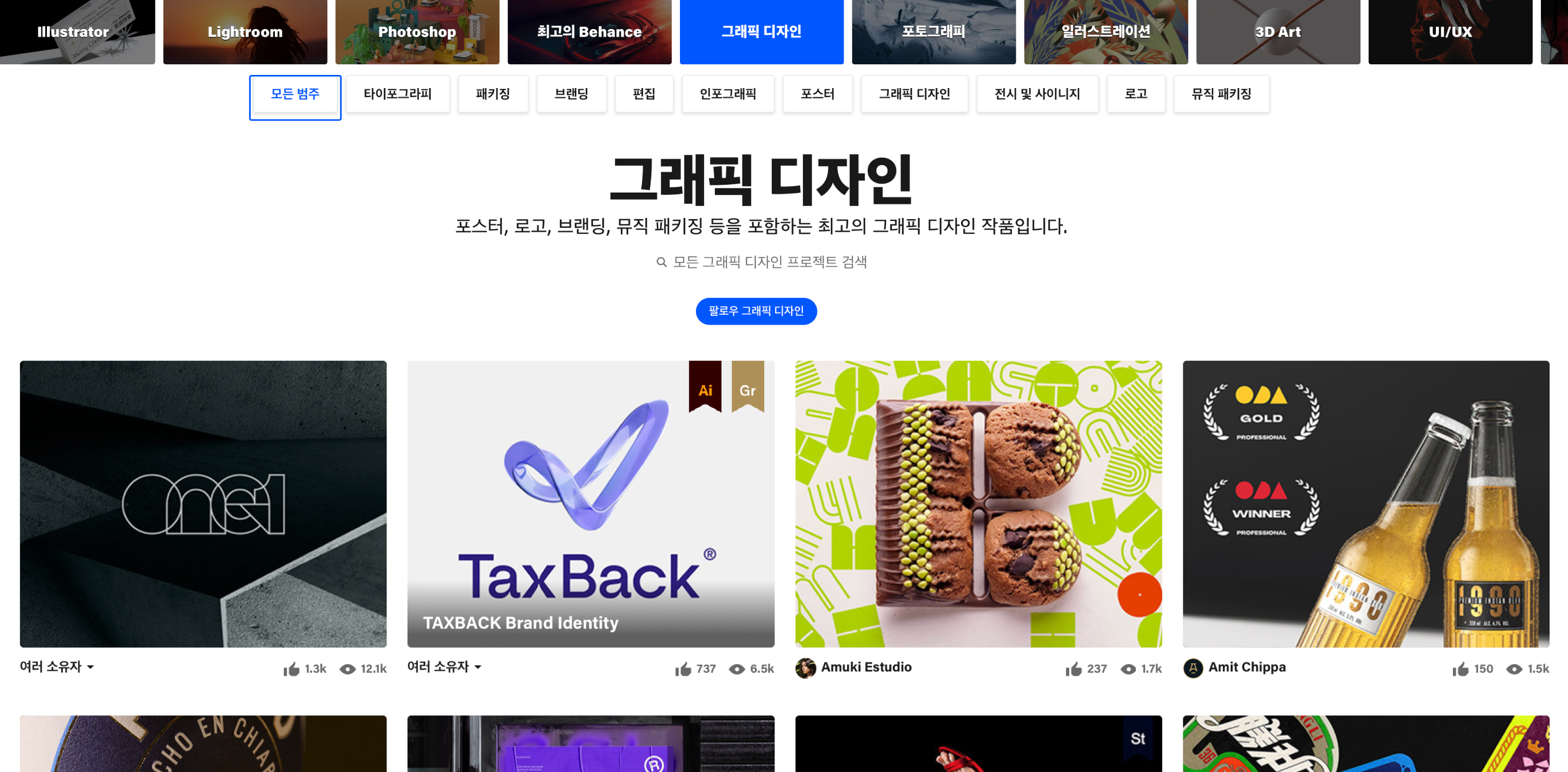Filter projects by 브랜딩
Image resolution: width=1568 pixels, height=772 pixels.
click(571, 94)
